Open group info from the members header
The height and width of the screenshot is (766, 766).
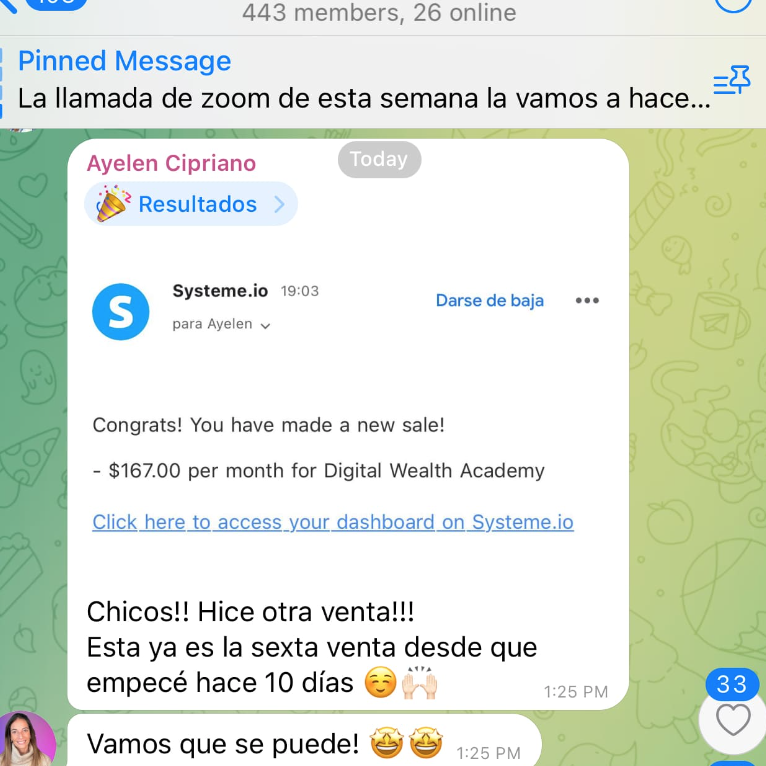point(380,12)
